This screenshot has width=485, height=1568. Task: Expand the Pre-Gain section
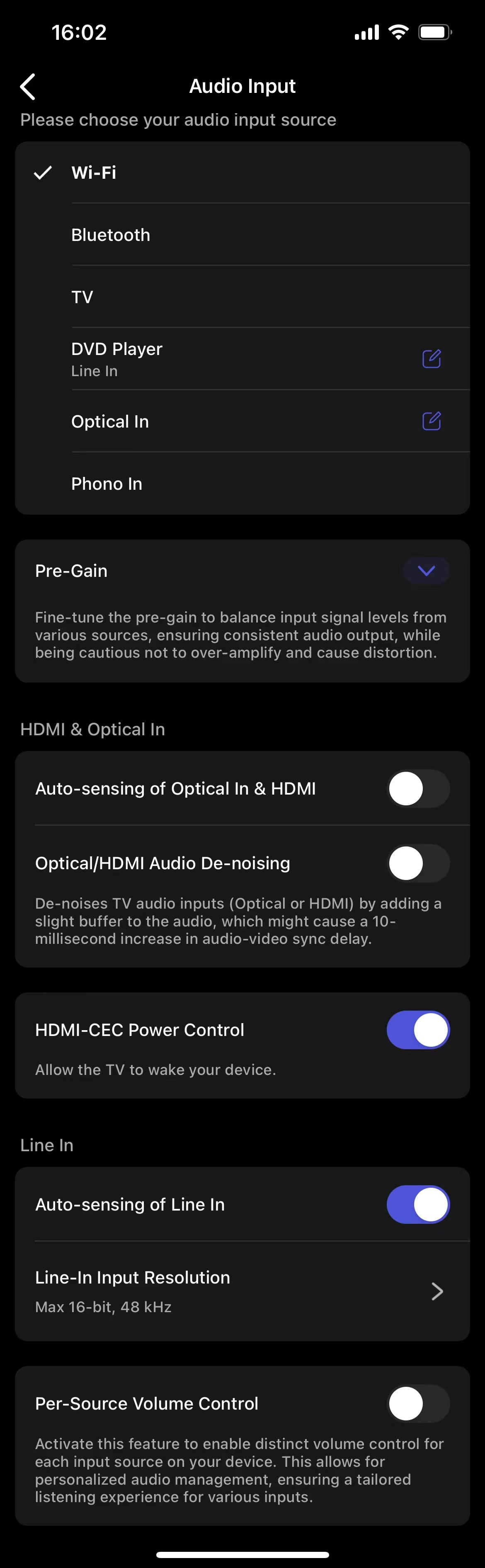[426, 570]
